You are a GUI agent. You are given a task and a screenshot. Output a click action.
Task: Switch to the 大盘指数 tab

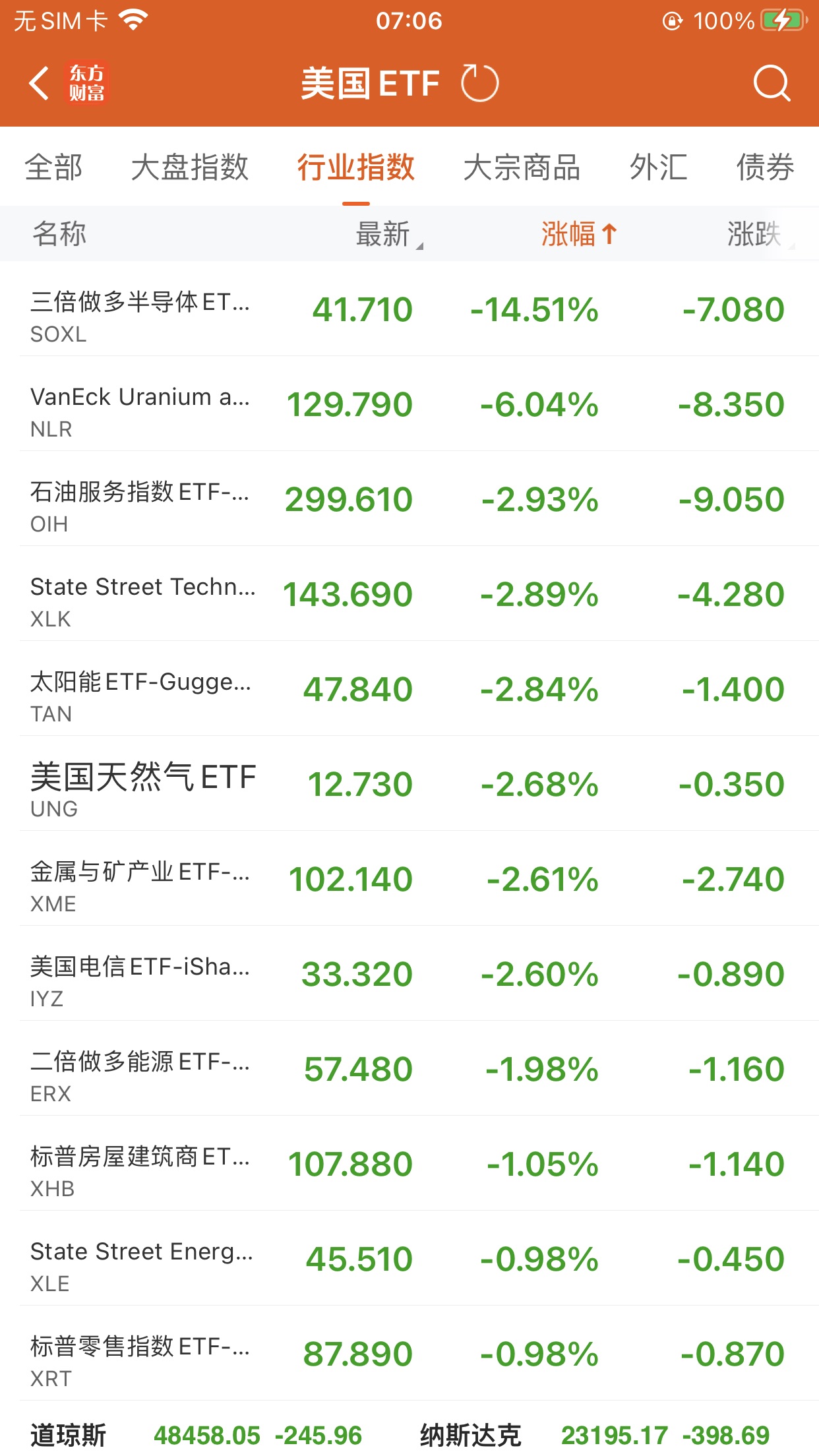click(190, 167)
